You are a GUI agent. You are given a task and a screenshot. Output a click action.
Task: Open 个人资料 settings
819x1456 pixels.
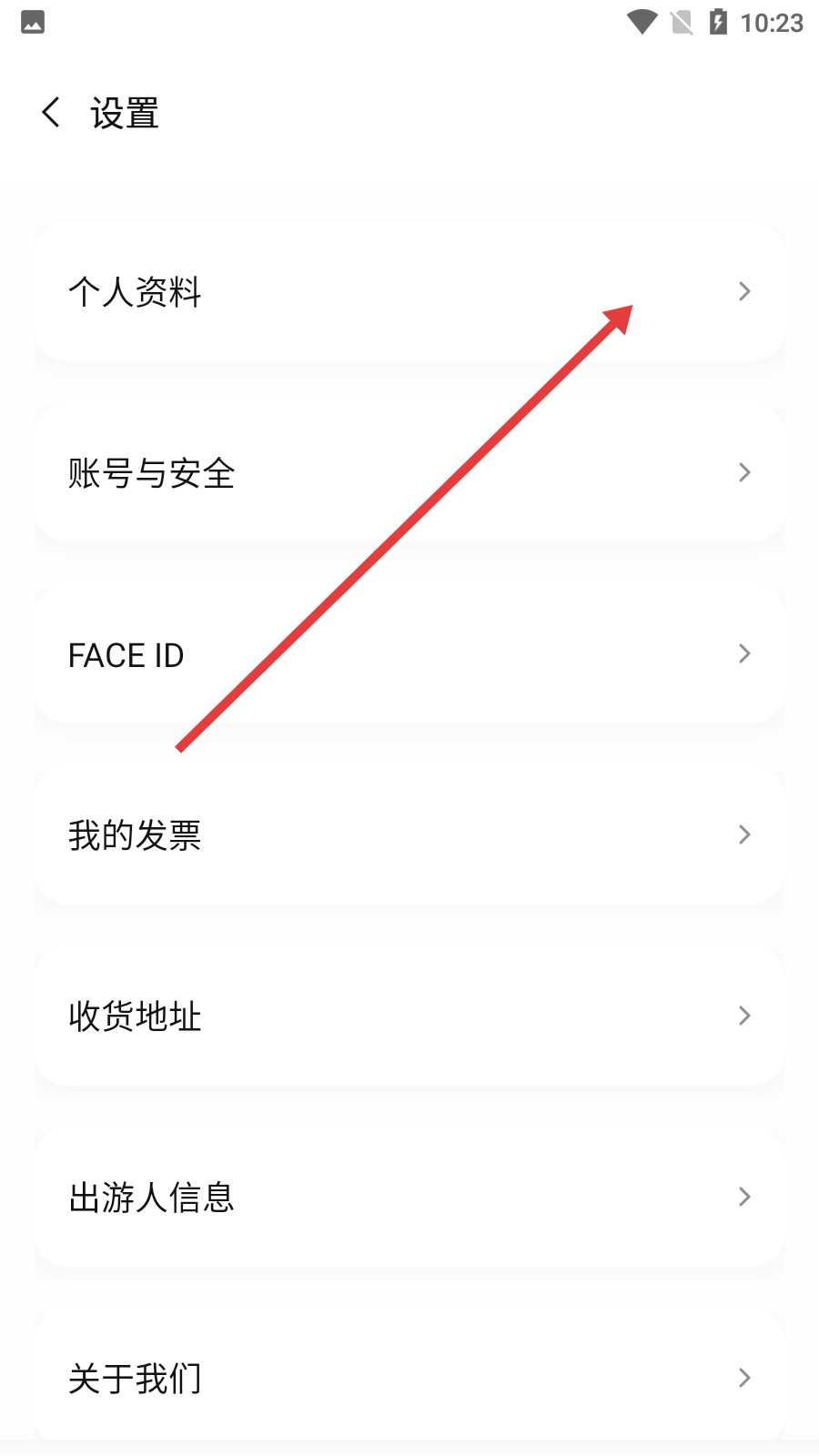click(409, 292)
